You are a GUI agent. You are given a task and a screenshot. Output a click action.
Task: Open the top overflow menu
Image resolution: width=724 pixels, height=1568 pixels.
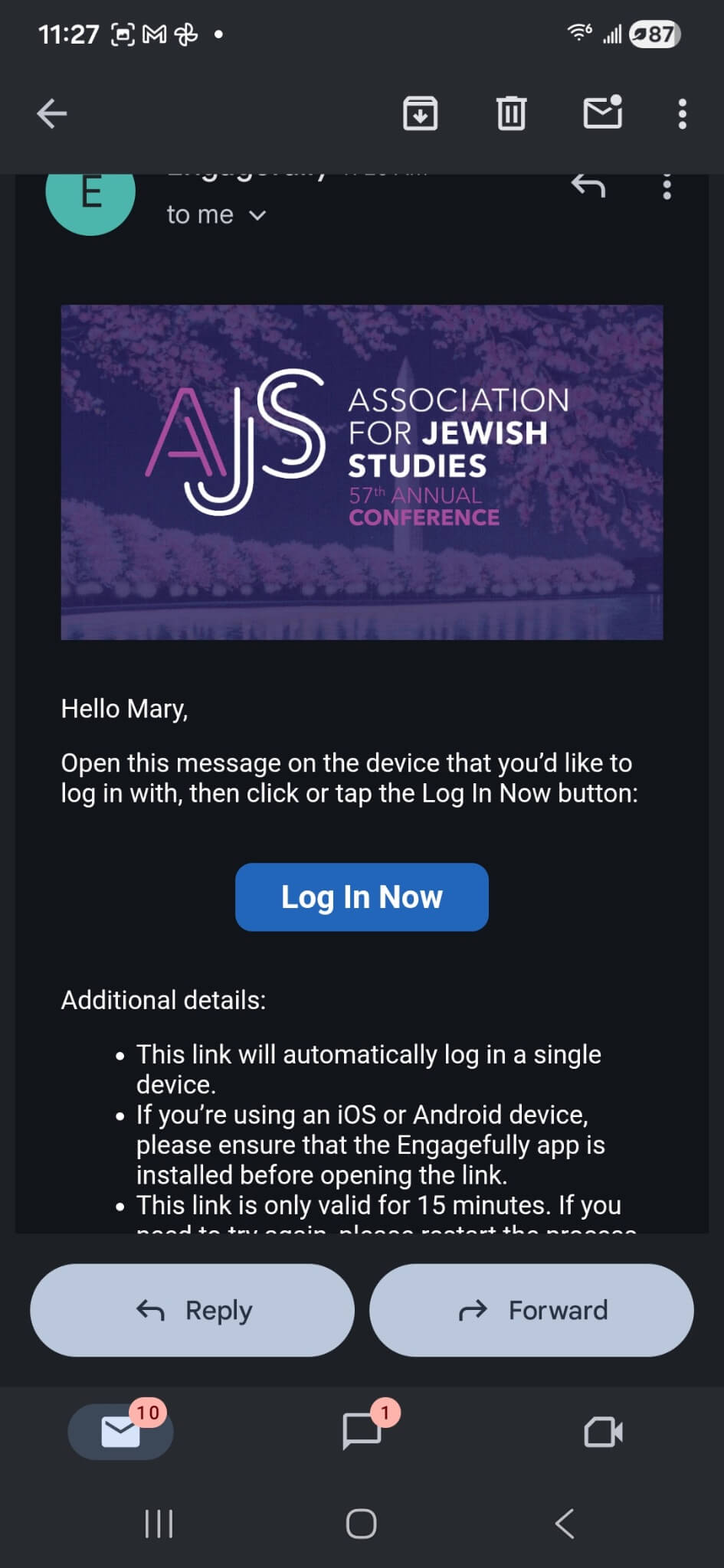click(x=681, y=113)
